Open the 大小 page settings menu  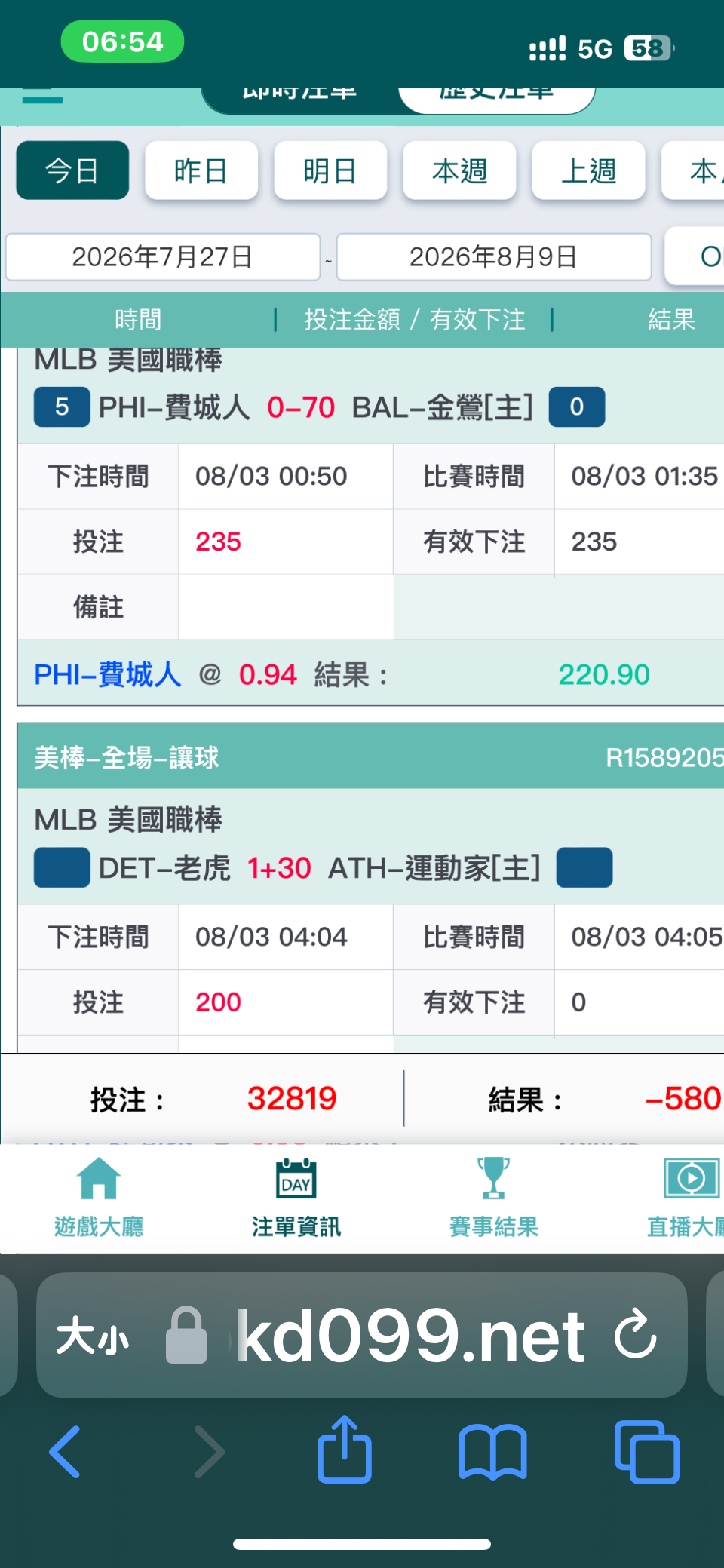pyautogui.click(x=92, y=1337)
